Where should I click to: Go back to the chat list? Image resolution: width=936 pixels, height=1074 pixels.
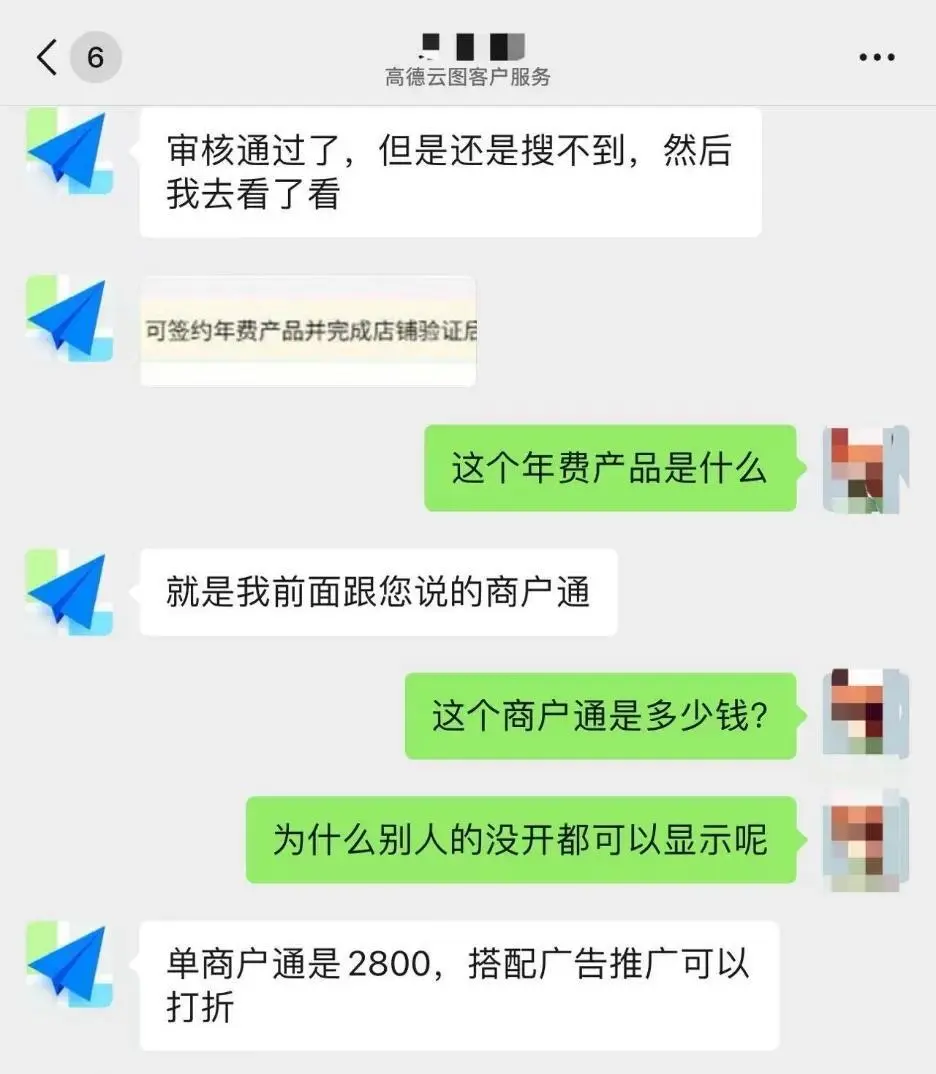pyautogui.click(x=48, y=57)
